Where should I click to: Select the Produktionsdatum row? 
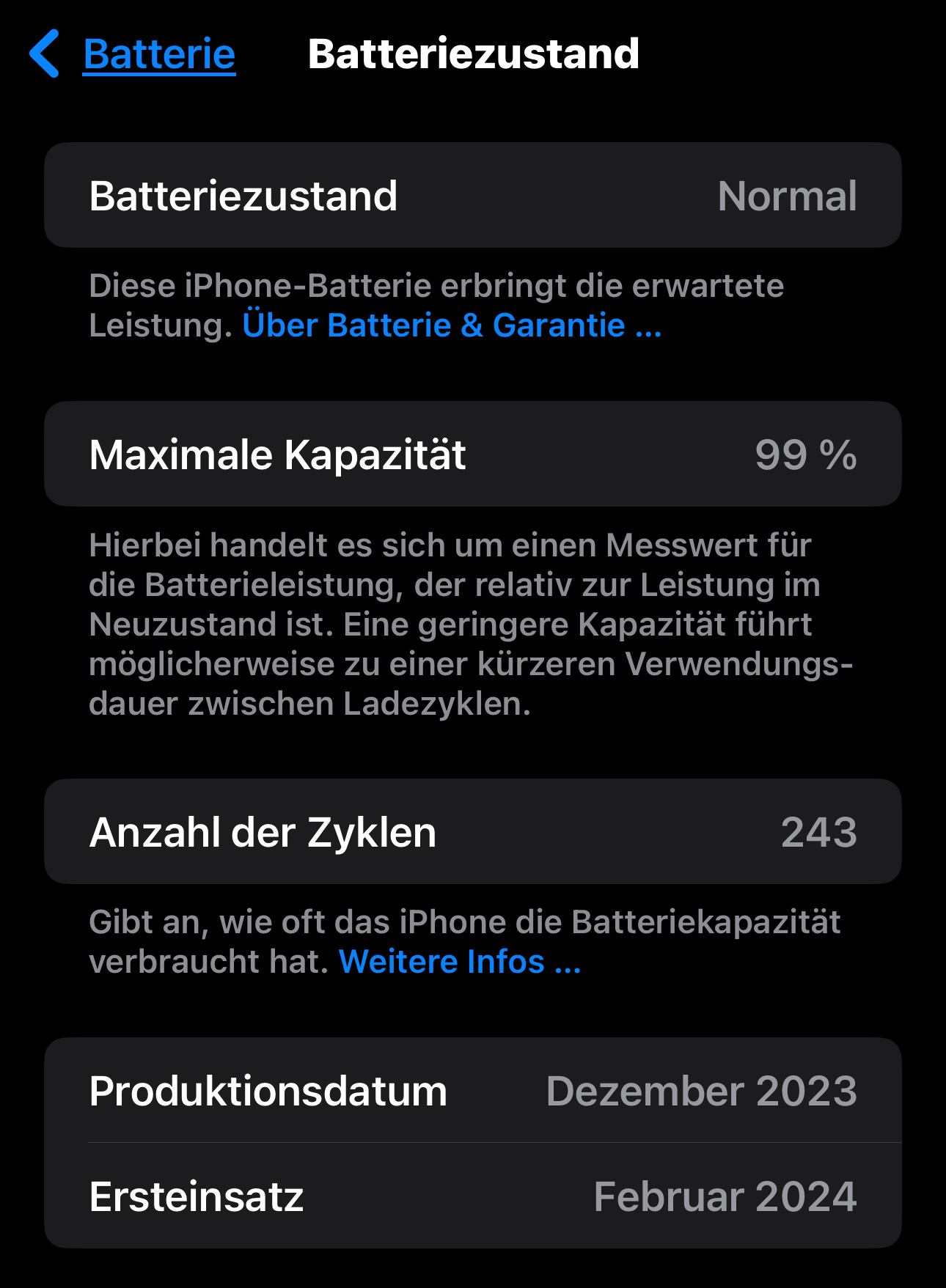click(x=473, y=1092)
